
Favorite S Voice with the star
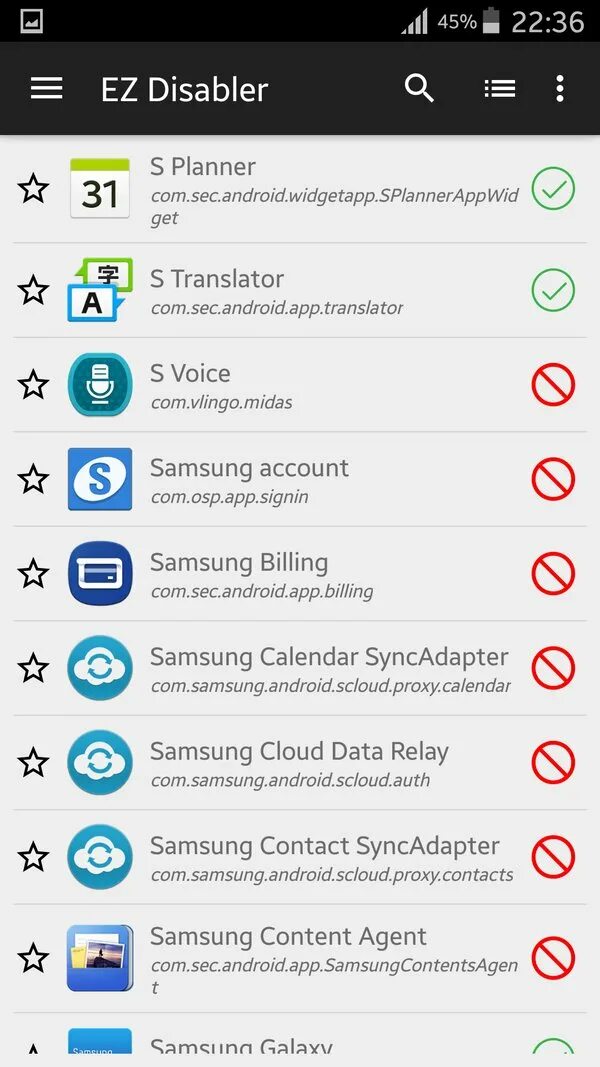34,384
